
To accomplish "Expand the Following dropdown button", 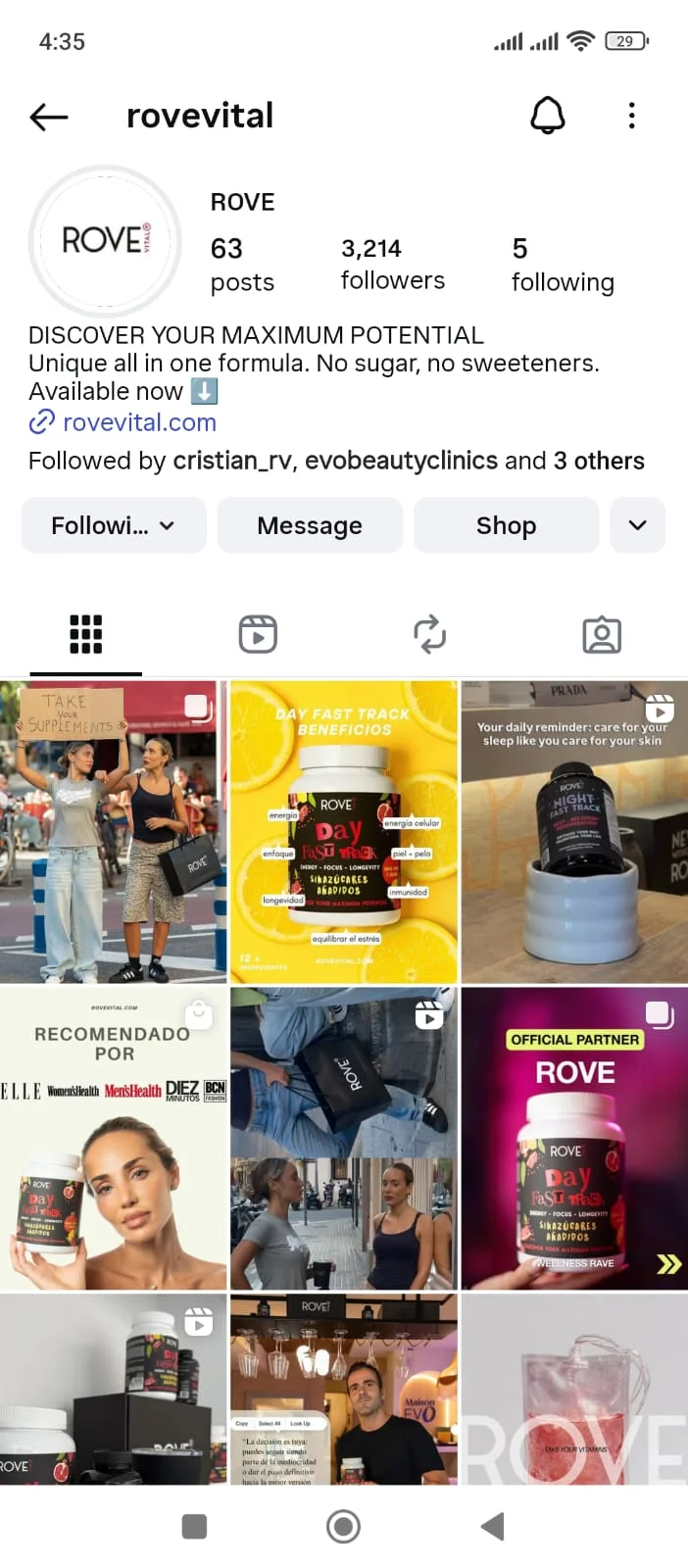I will [x=114, y=525].
